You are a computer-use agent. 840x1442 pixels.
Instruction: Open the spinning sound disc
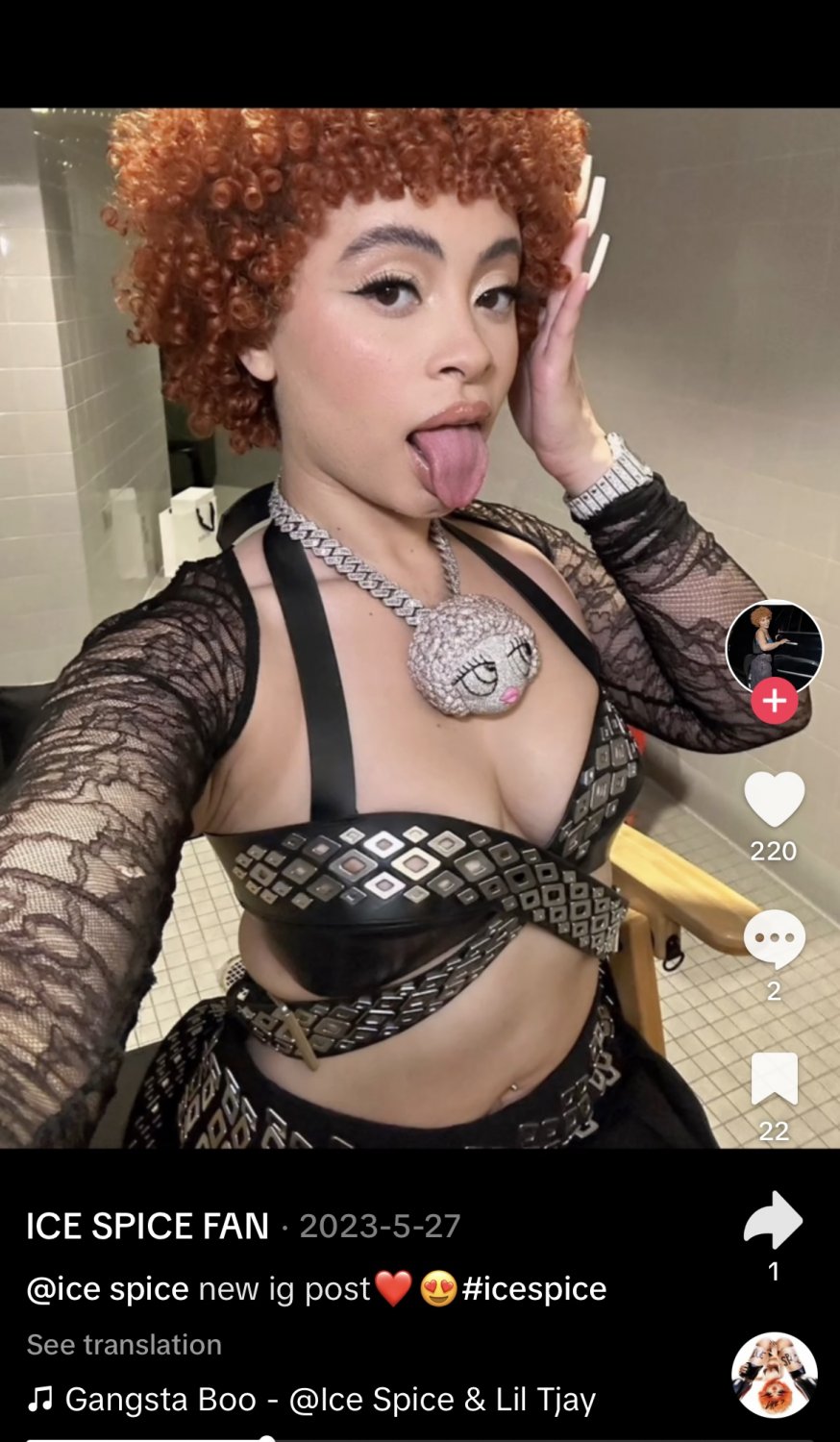(x=775, y=1376)
